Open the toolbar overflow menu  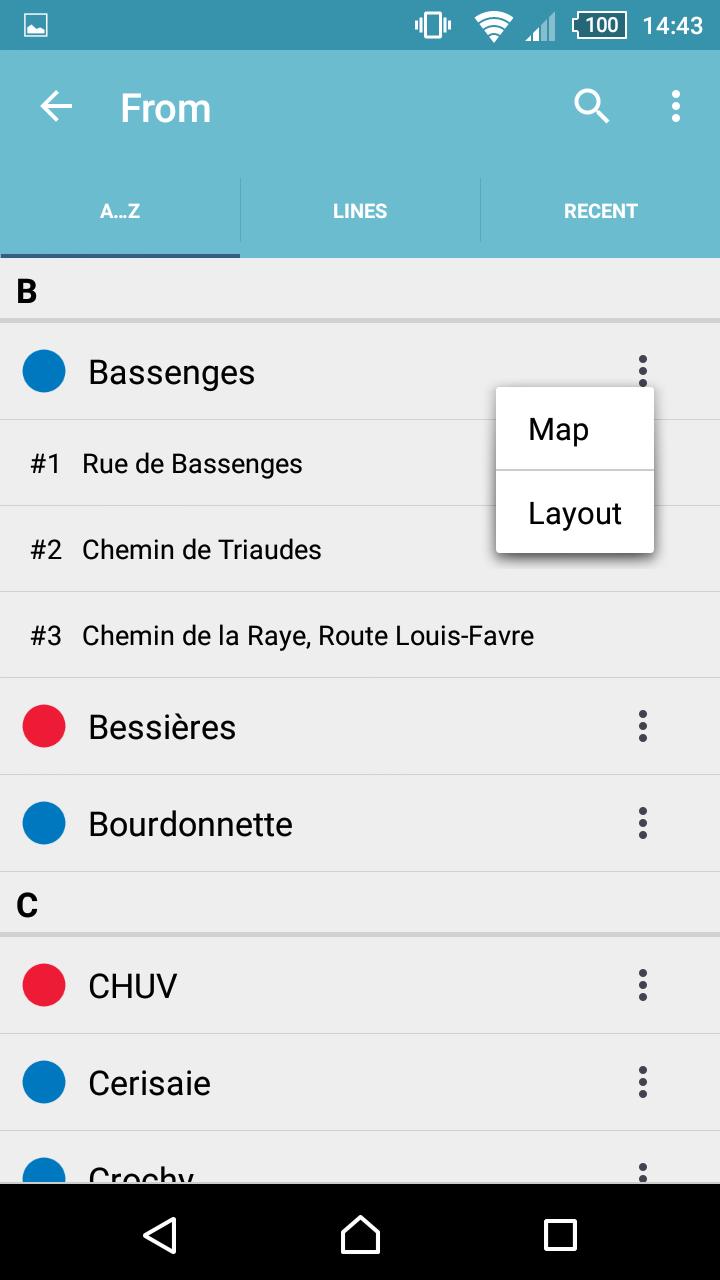pos(676,107)
